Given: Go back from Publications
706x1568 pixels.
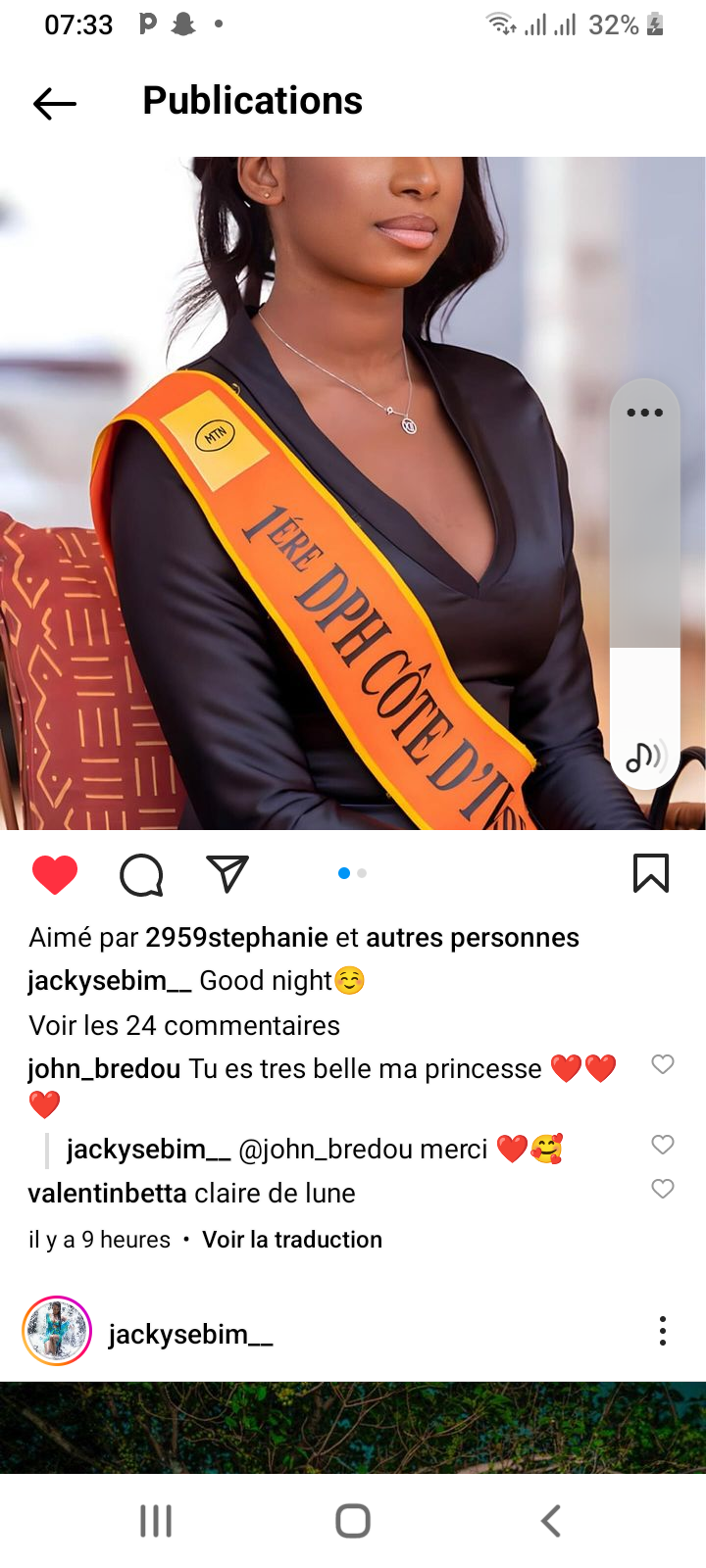Looking at the screenshot, I should [55, 102].
